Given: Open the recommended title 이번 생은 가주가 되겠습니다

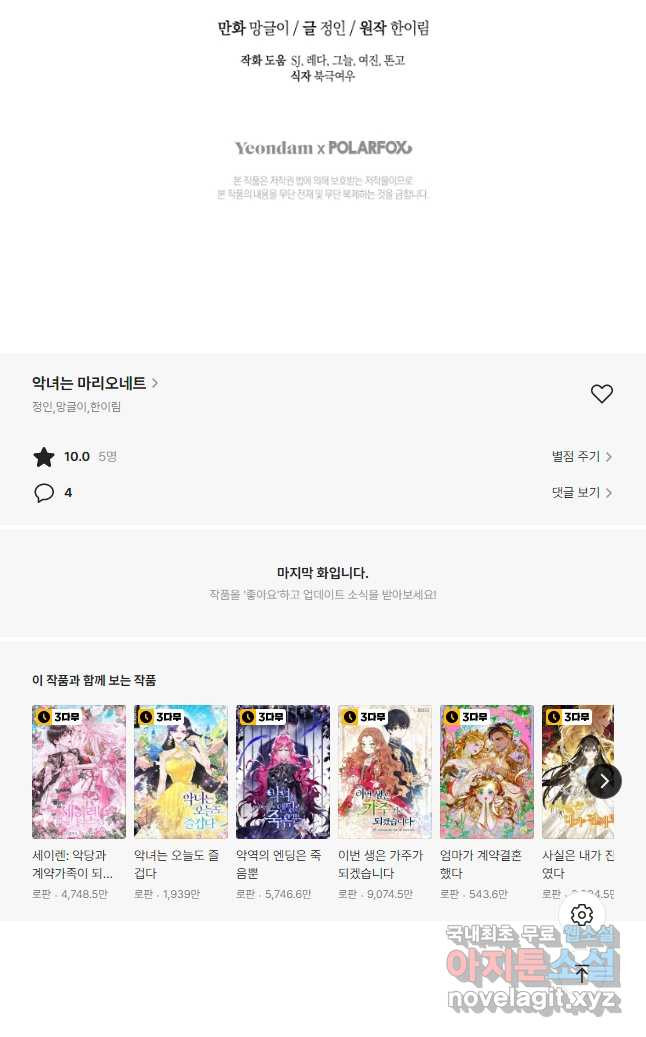Looking at the screenshot, I should coord(385,772).
